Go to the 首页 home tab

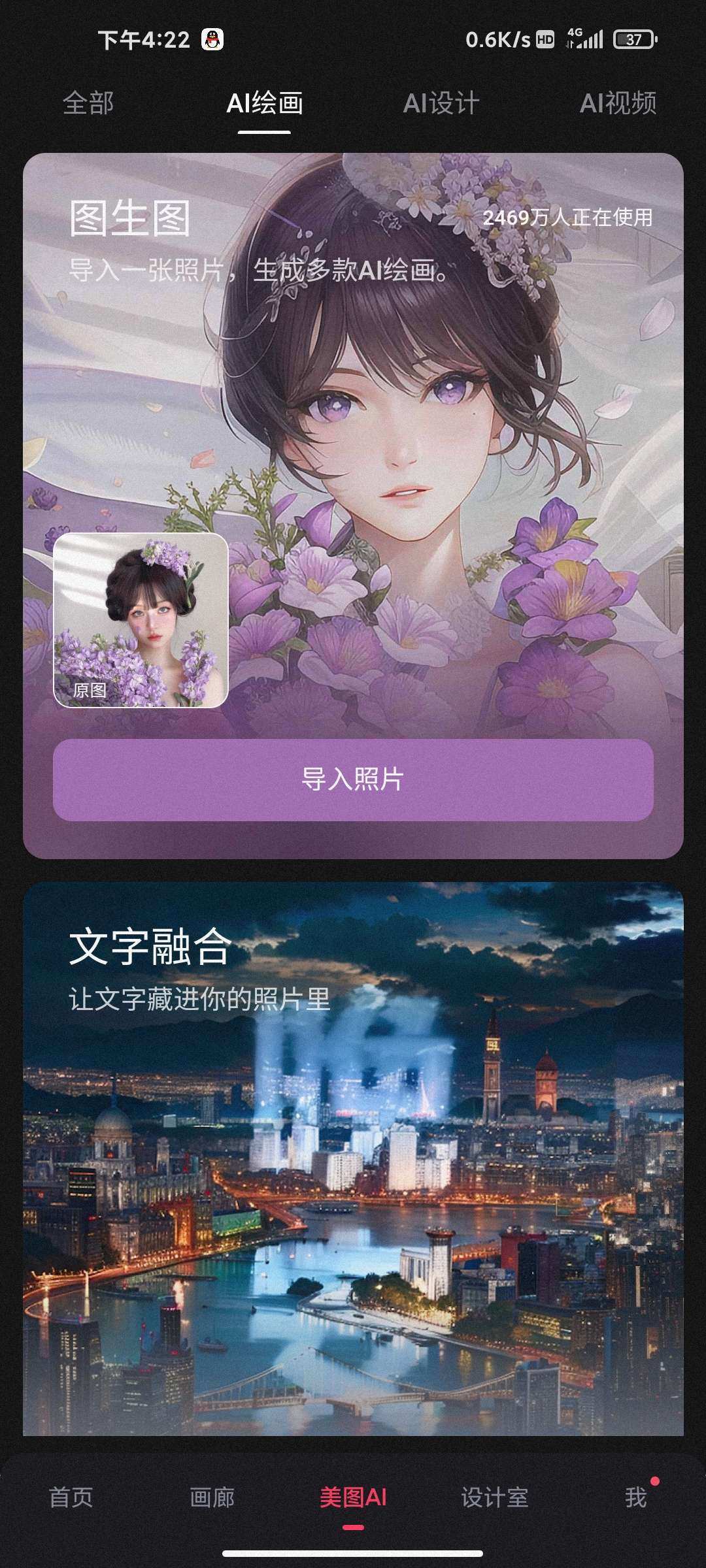coord(71,1497)
